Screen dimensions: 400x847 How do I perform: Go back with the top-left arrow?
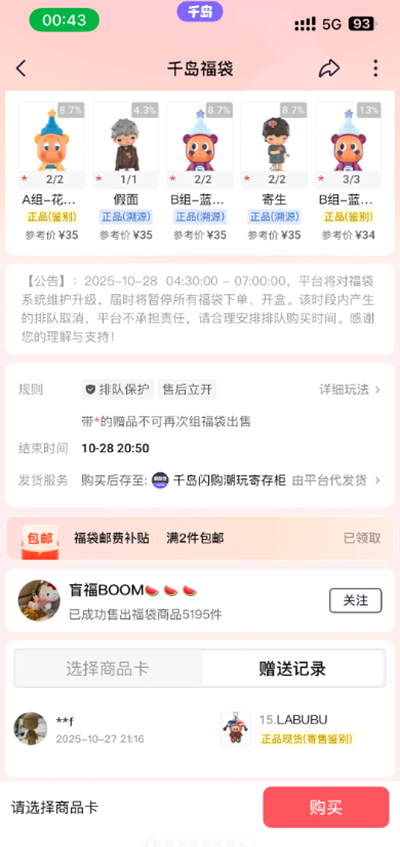pos(21,69)
